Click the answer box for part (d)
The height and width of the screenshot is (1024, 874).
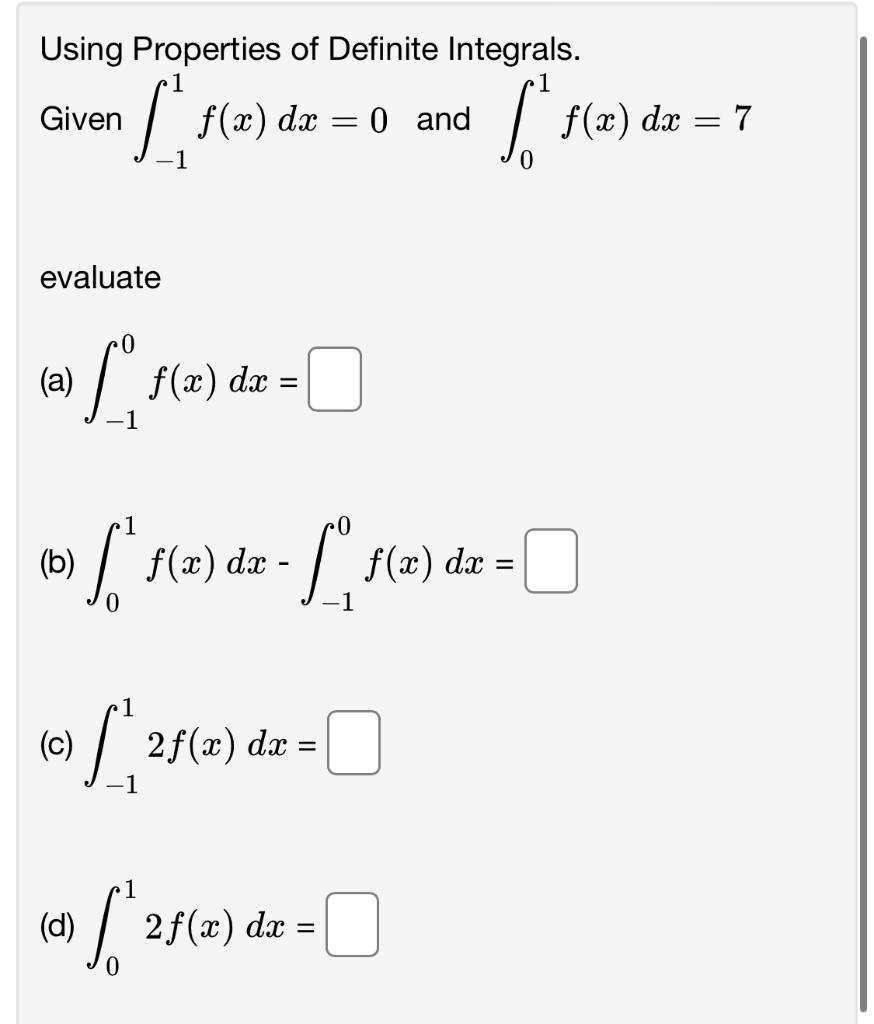[x=350, y=923]
